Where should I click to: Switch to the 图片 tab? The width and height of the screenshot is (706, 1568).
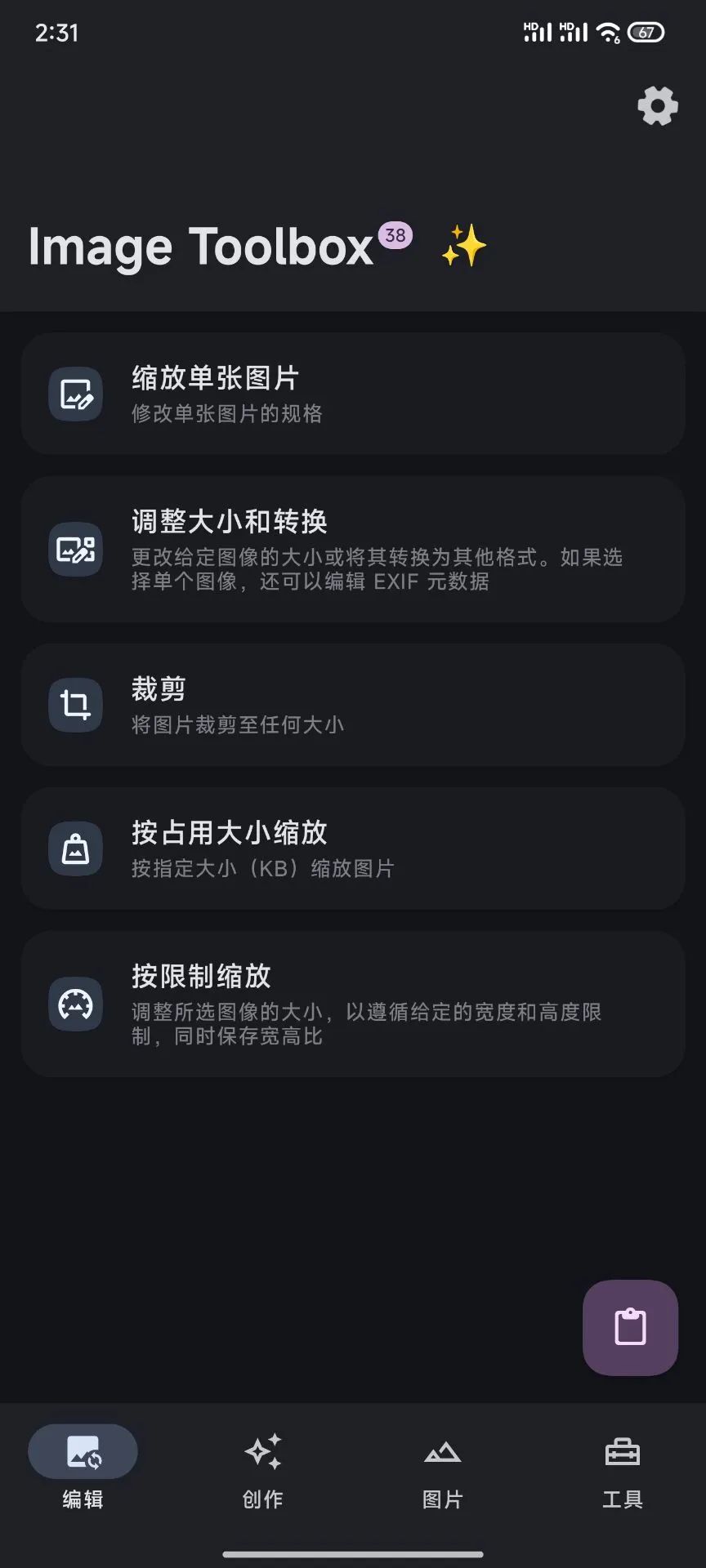(442, 1468)
